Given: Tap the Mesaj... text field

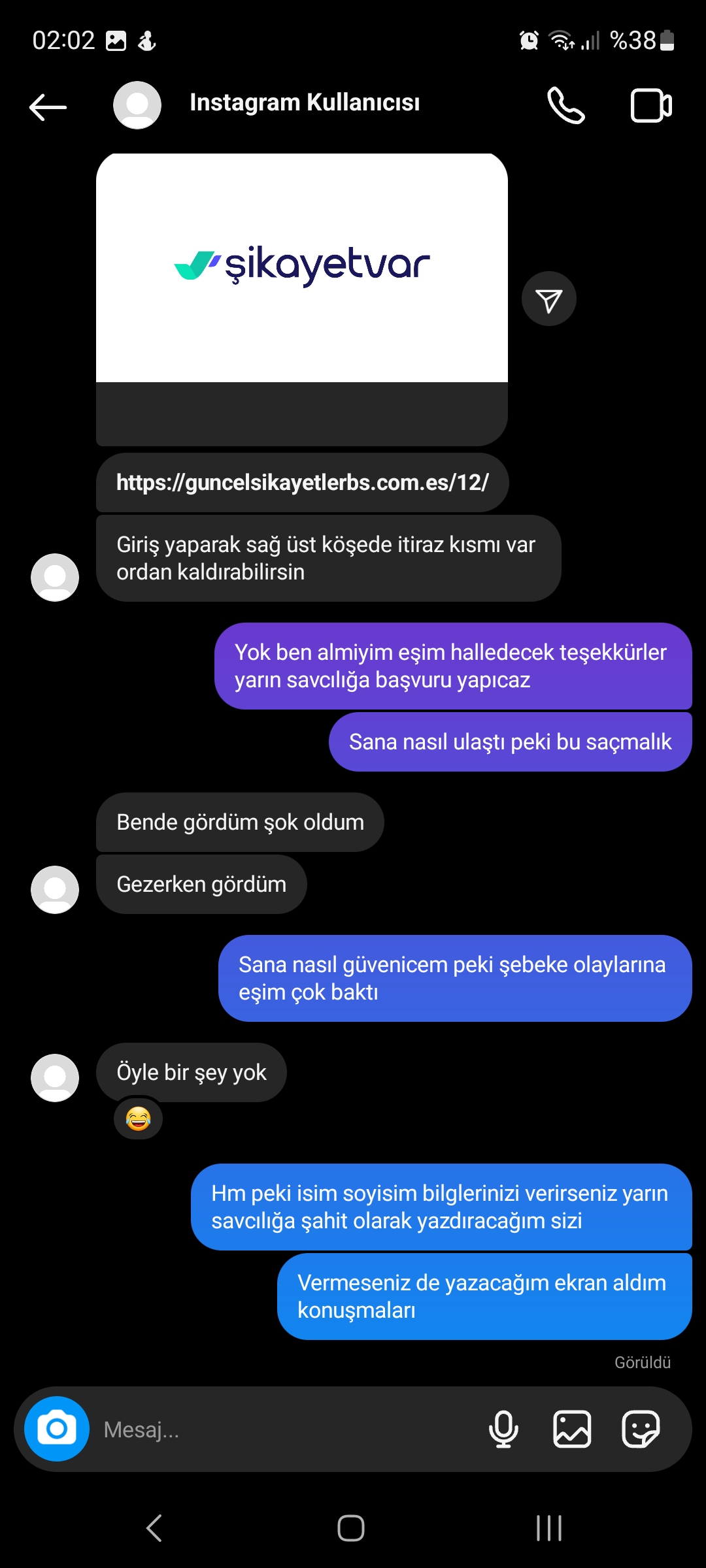Looking at the screenshot, I should (x=288, y=1429).
